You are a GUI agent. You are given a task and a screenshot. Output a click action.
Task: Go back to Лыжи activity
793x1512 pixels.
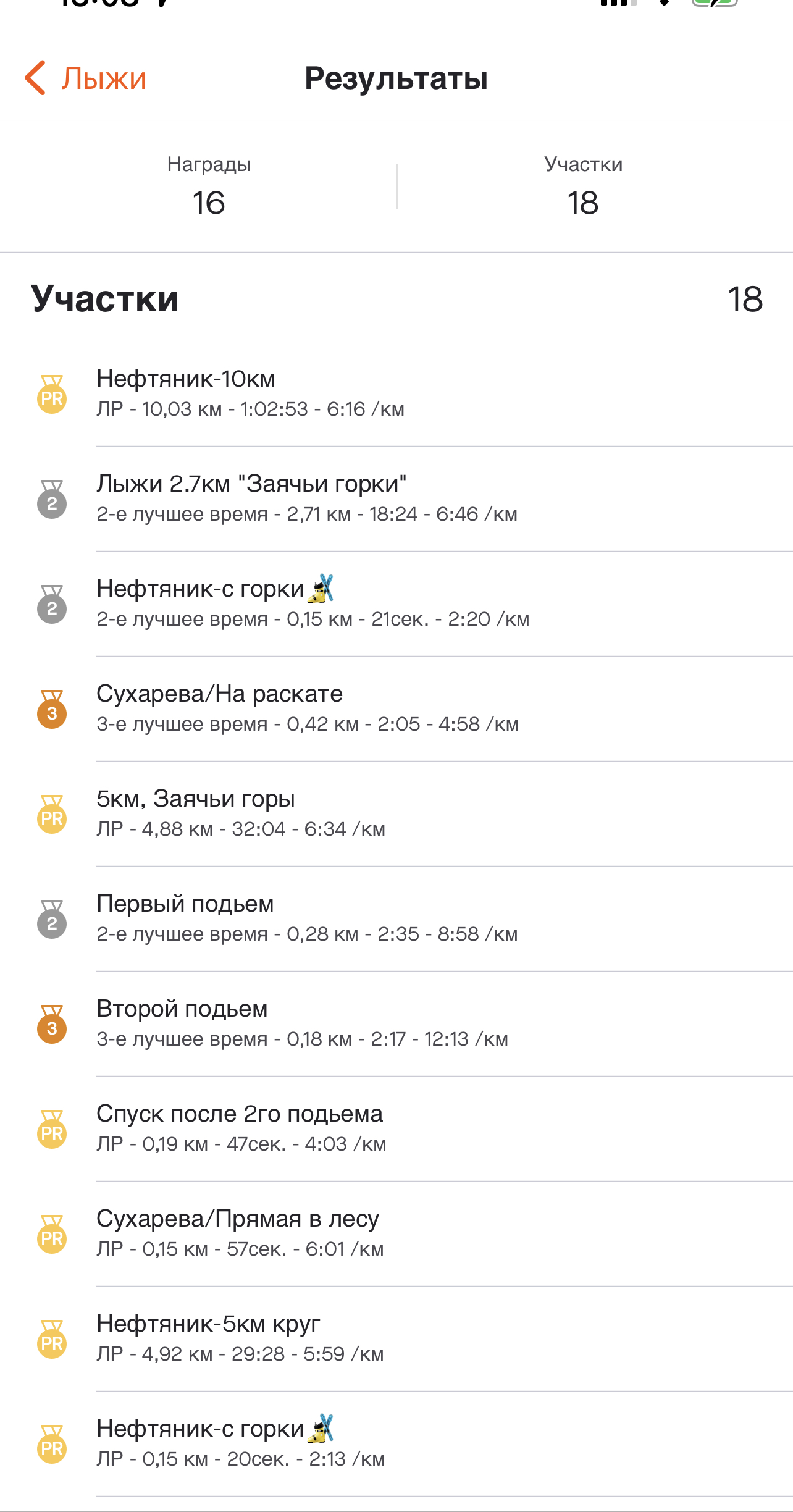86,78
